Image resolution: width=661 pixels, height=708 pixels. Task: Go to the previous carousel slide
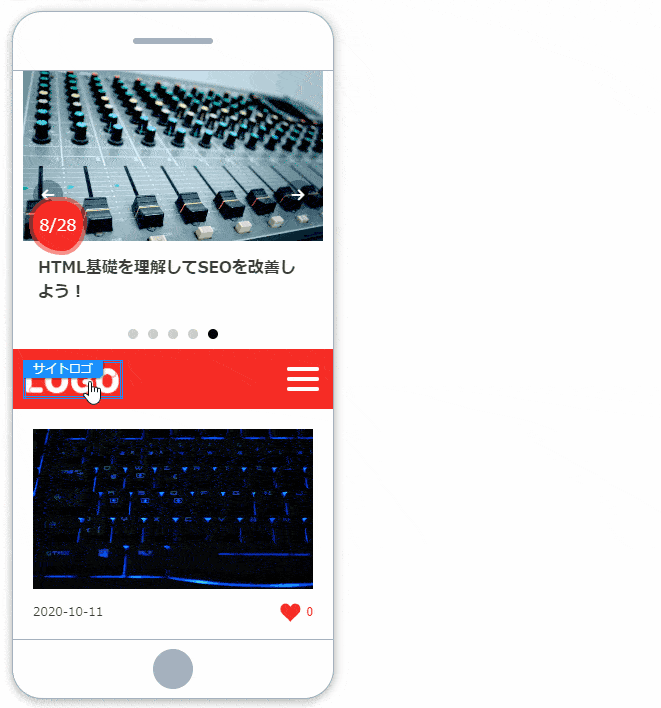[48, 195]
